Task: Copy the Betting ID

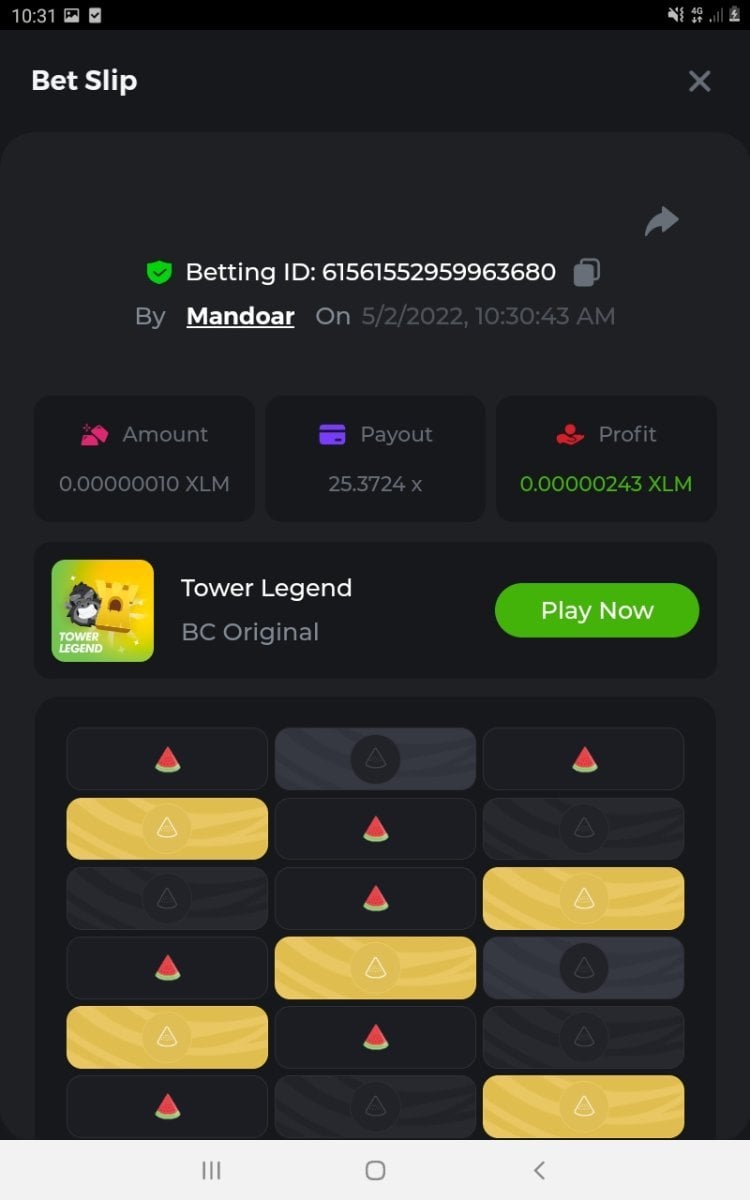Action: point(587,272)
